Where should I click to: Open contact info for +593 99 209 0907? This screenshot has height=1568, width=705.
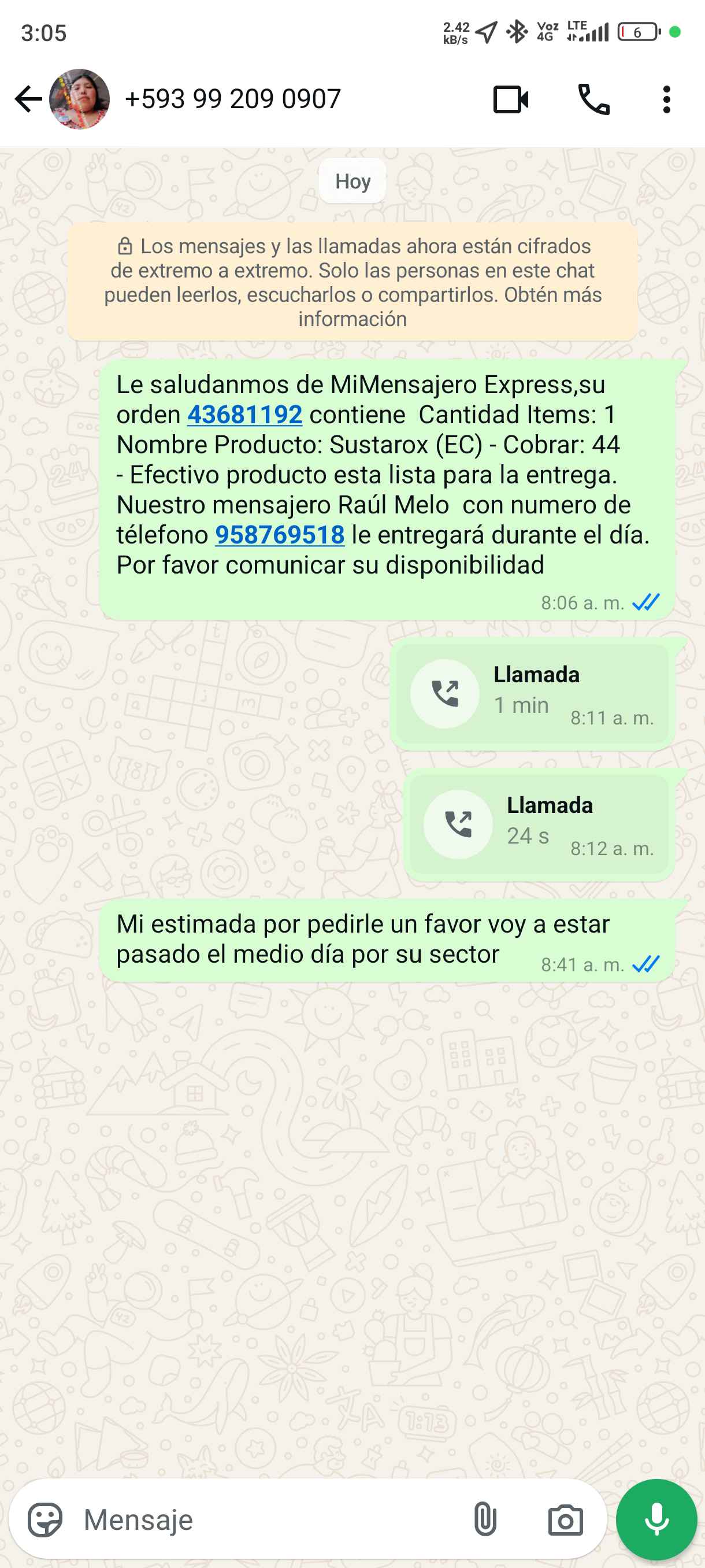pos(232,99)
